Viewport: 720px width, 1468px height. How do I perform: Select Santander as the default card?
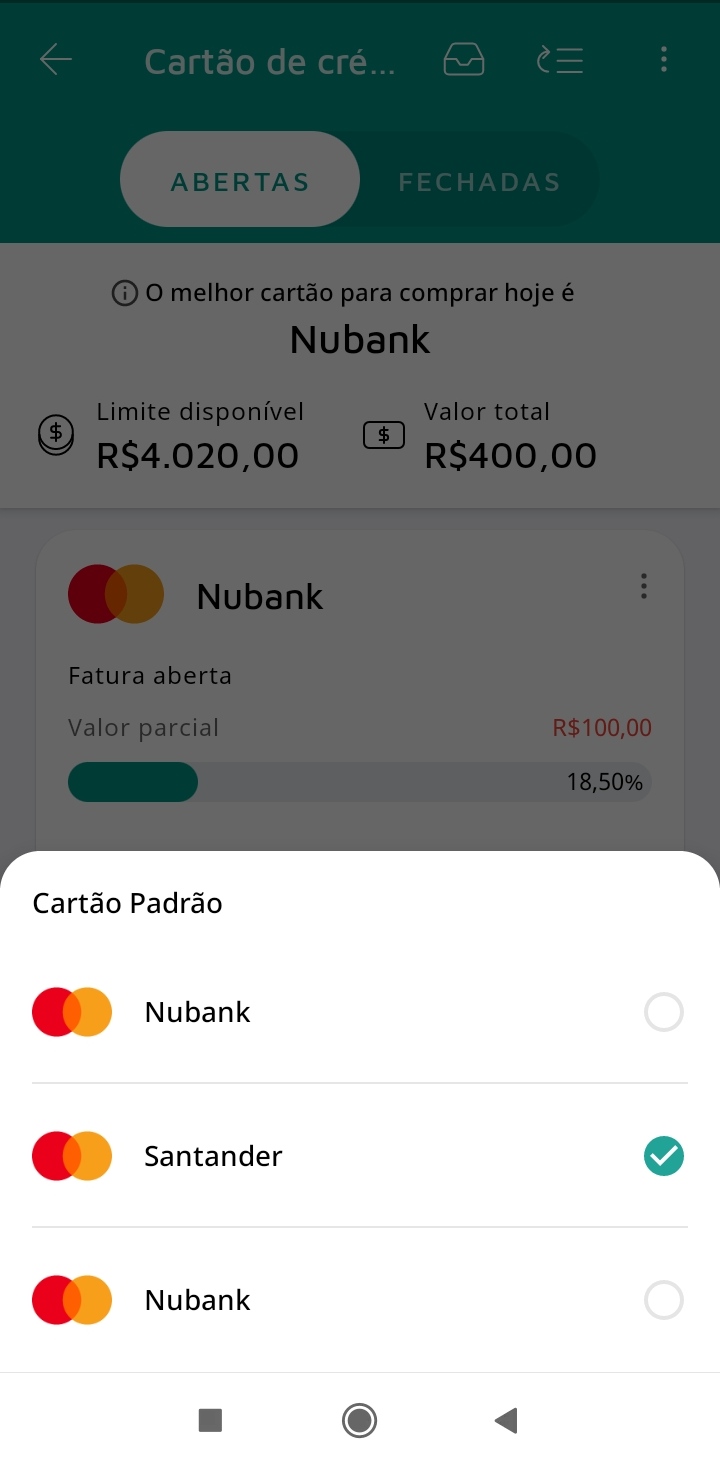[x=360, y=1156]
